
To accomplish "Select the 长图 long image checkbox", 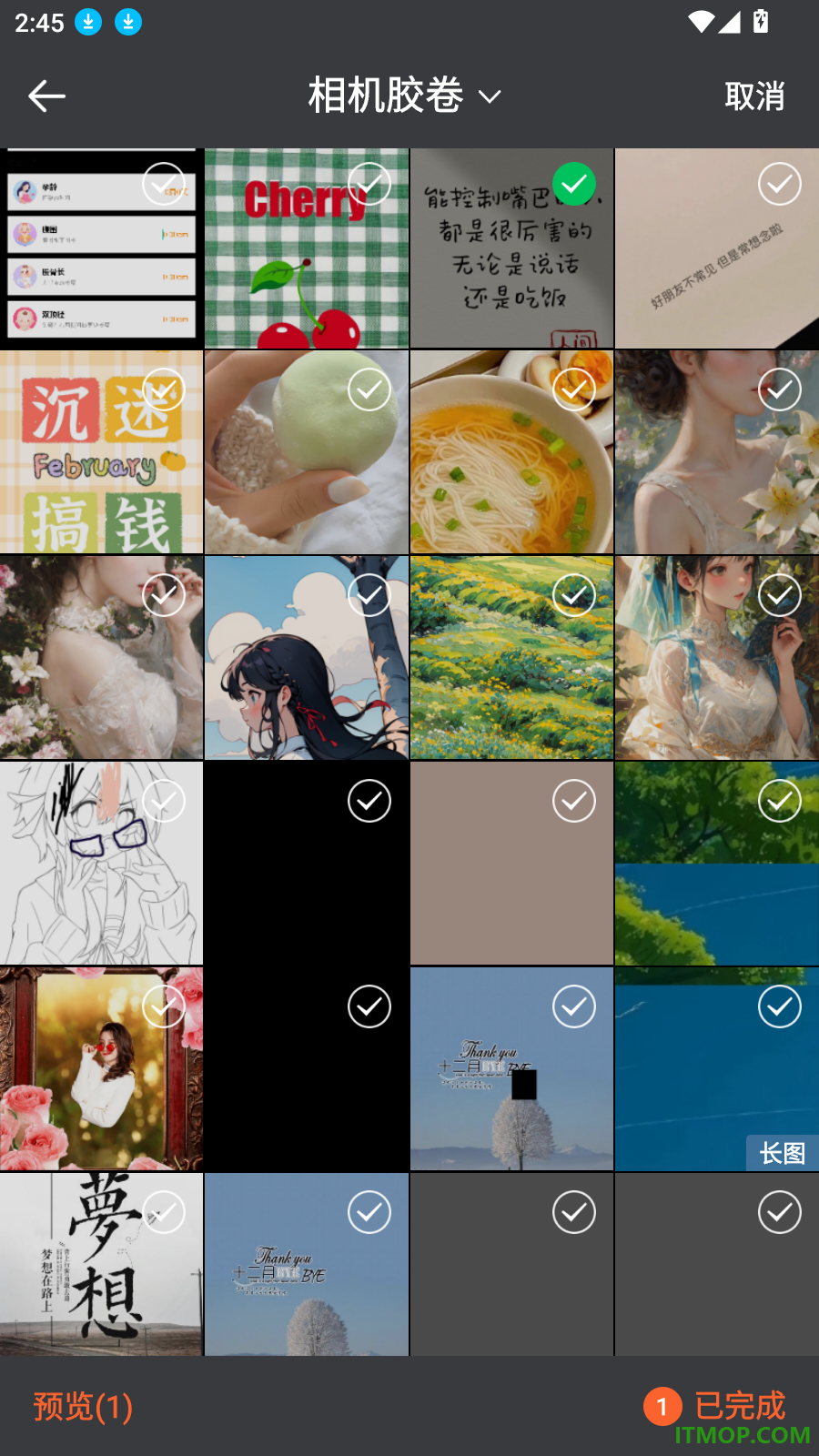I will [x=780, y=1006].
